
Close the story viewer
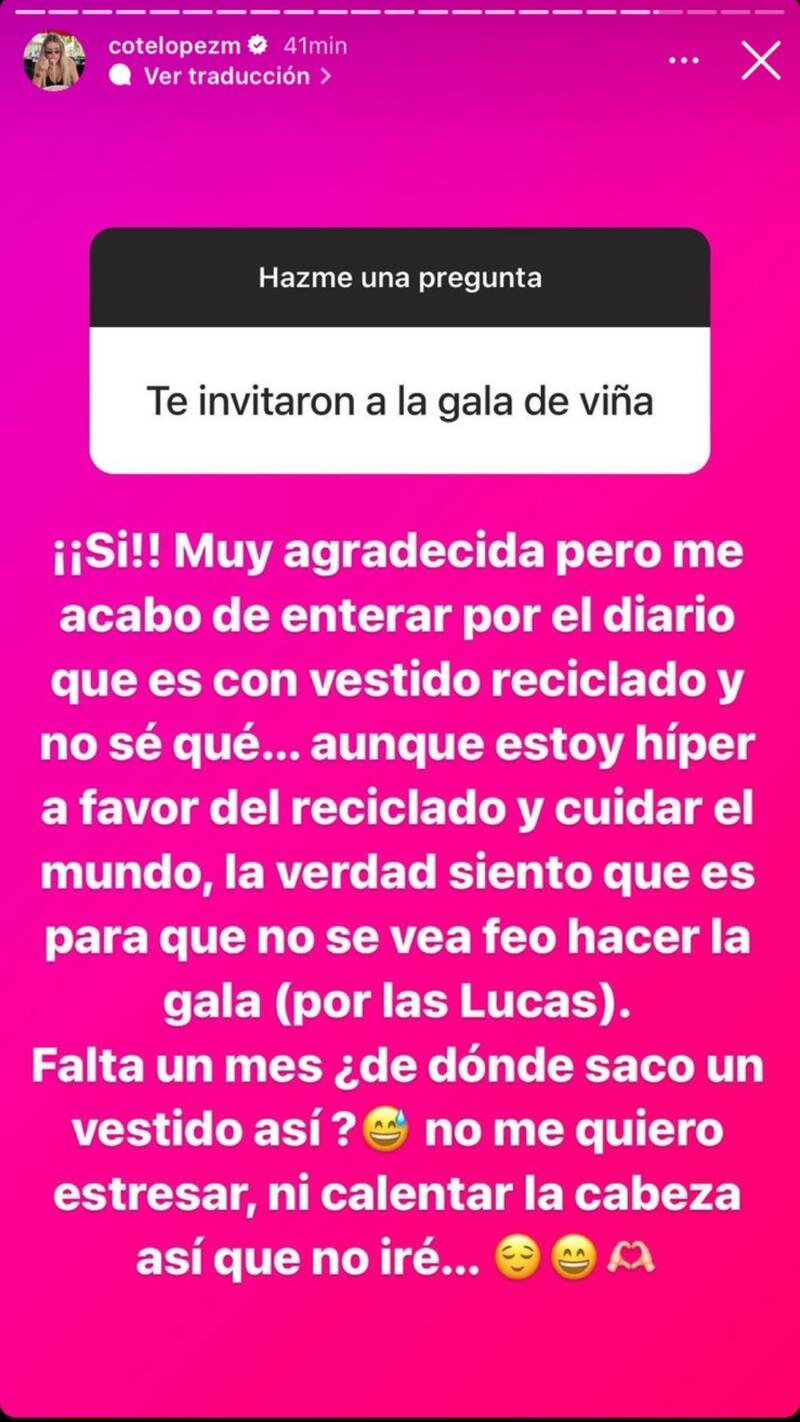[x=761, y=61]
